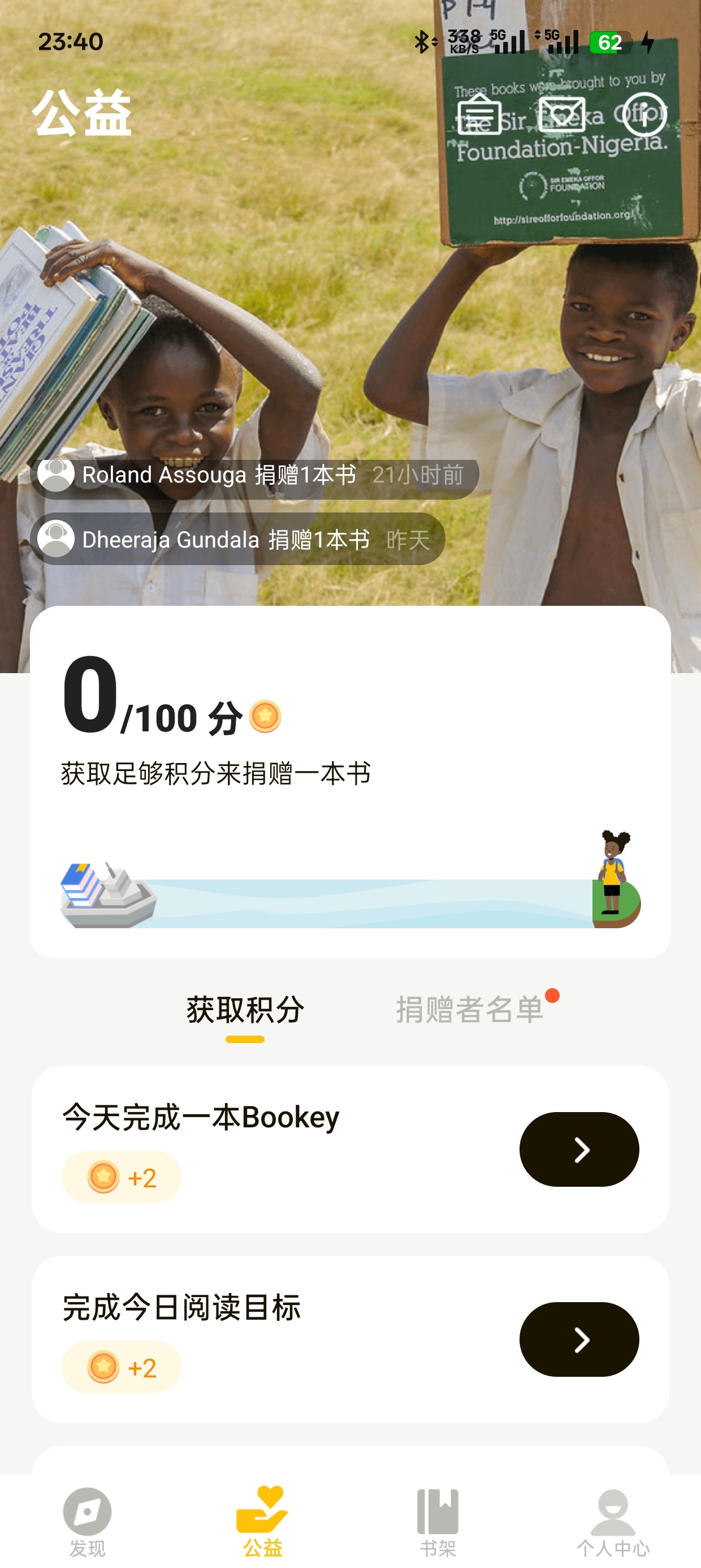The height and width of the screenshot is (1568, 701).
Task: Open the donation records icon
Action: (479, 114)
